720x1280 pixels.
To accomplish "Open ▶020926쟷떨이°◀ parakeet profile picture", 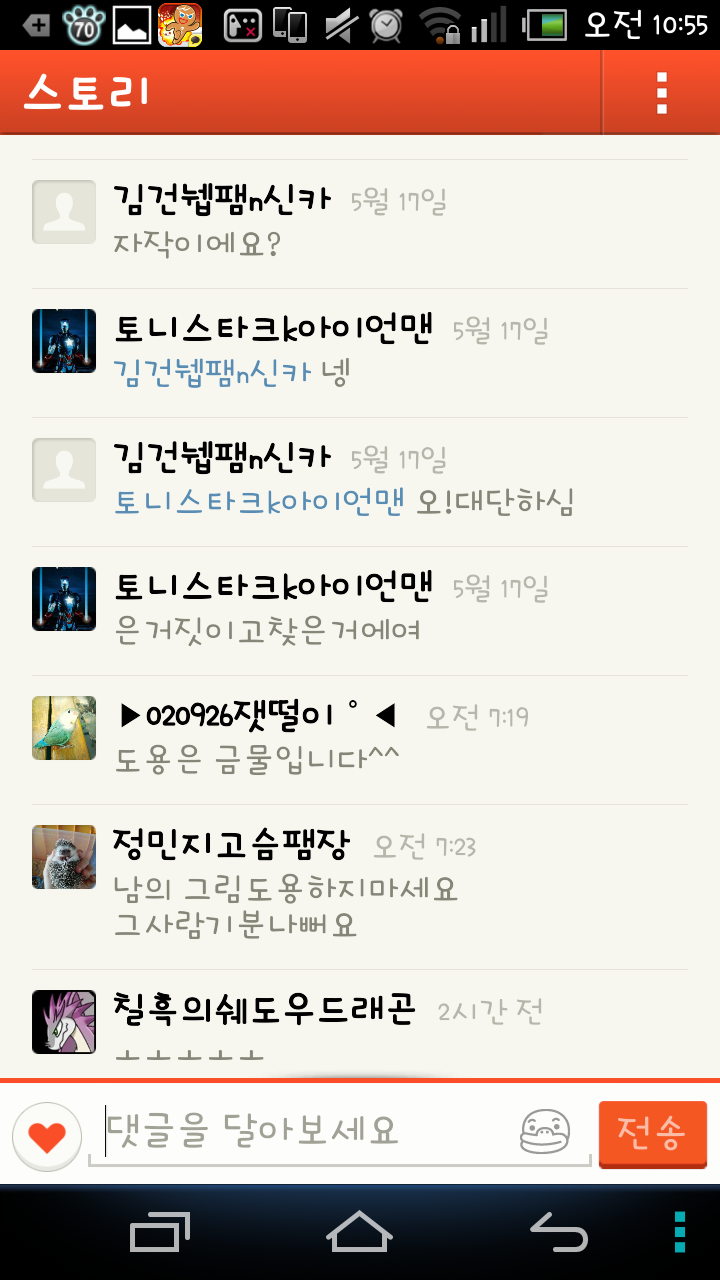I will [x=64, y=728].
